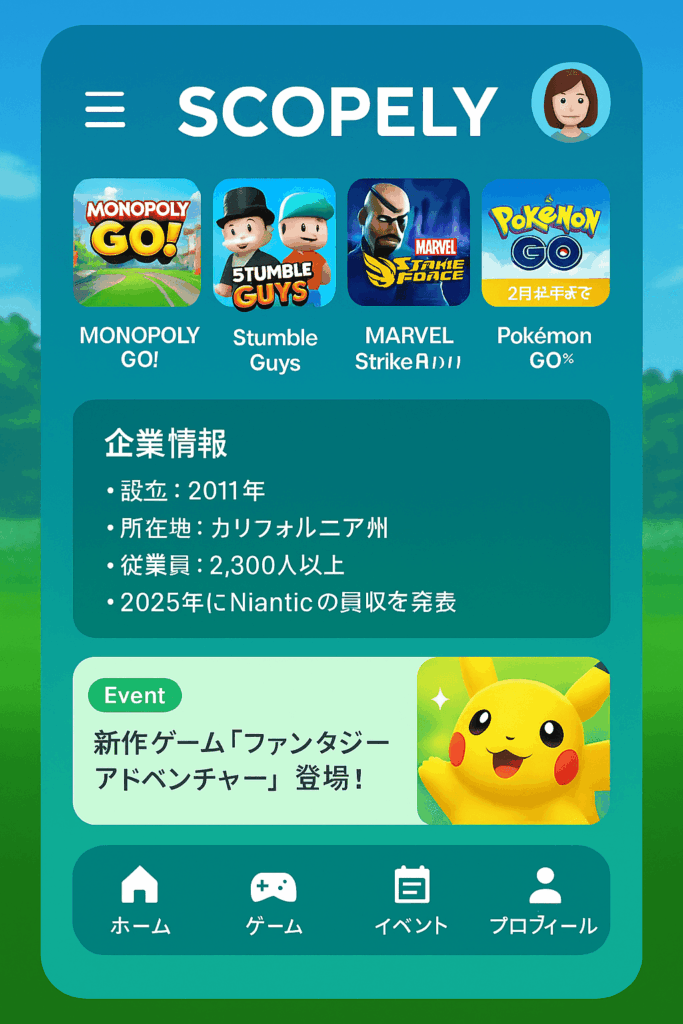This screenshot has height=1024, width=683.
Task: Open the hamburger menu
Action: coord(105,109)
